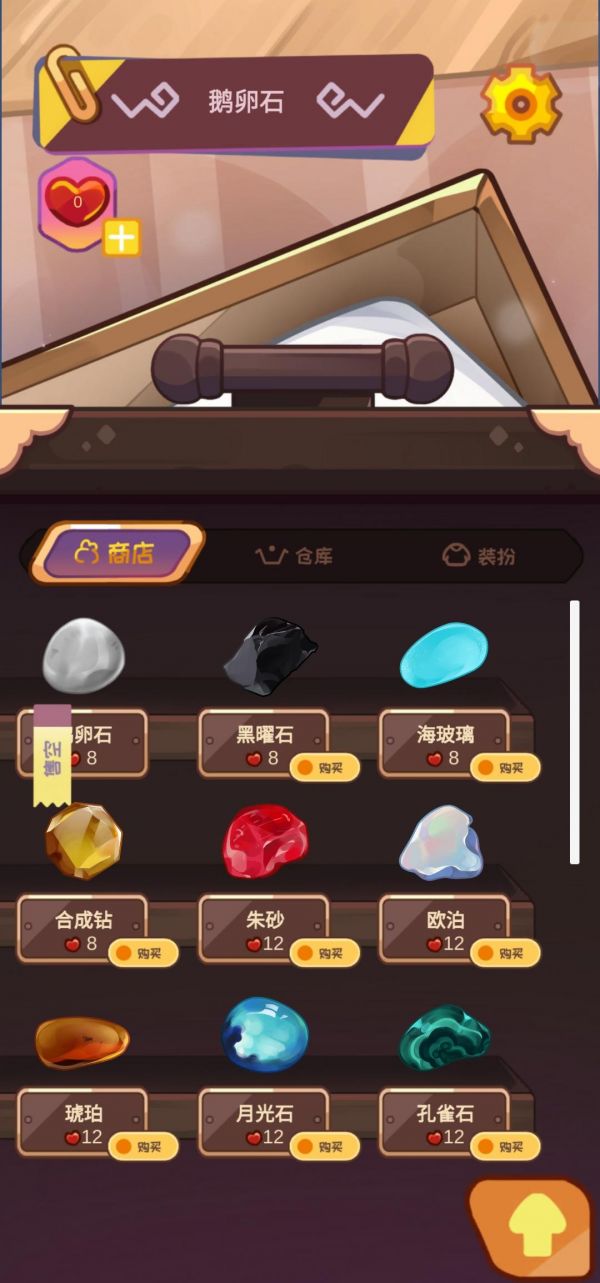Switch to the 装扮 tab

[x=479, y=556]
